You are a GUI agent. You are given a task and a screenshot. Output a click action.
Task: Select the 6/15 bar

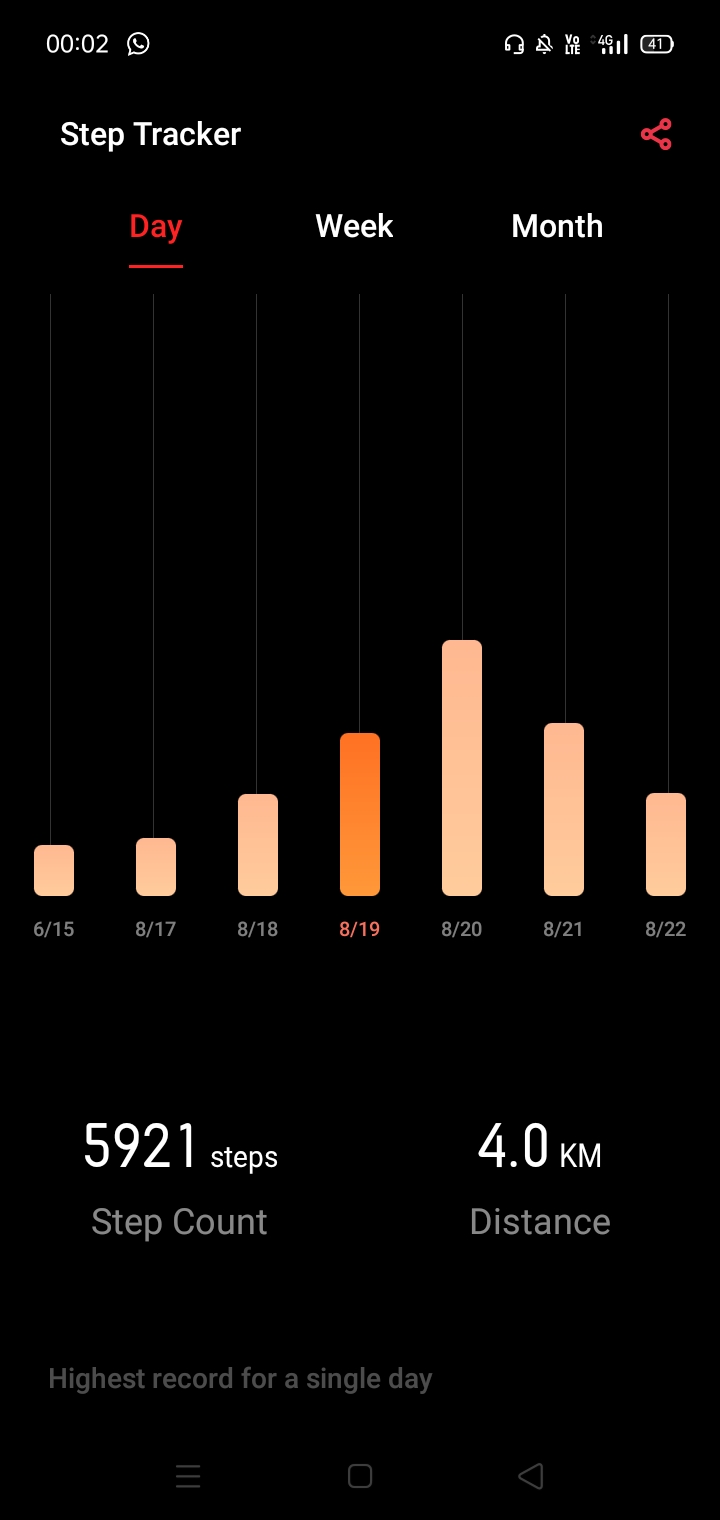(54, 870)
